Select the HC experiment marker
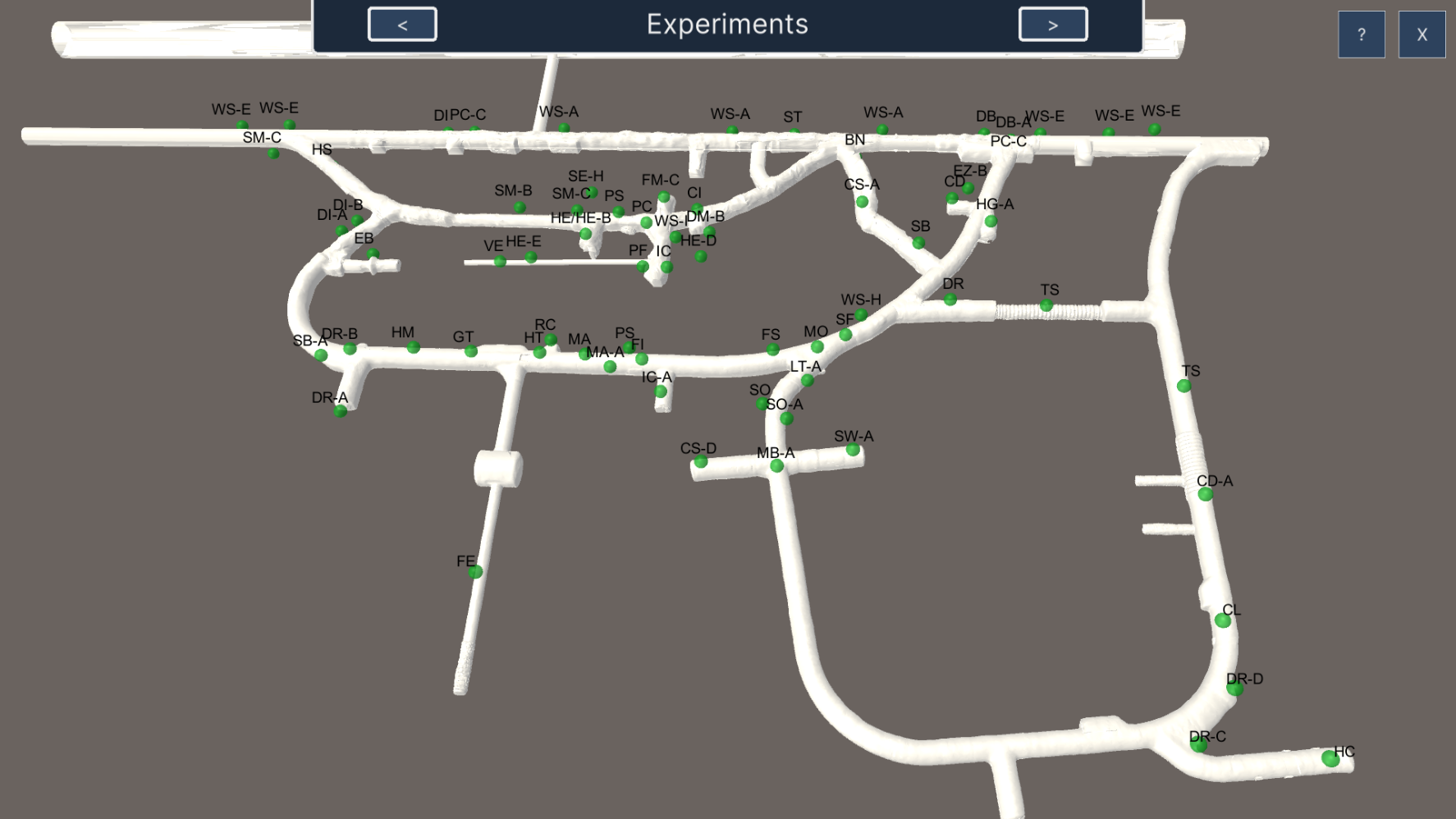This screenshot has height=819, width=1456. coord(1330,759)
